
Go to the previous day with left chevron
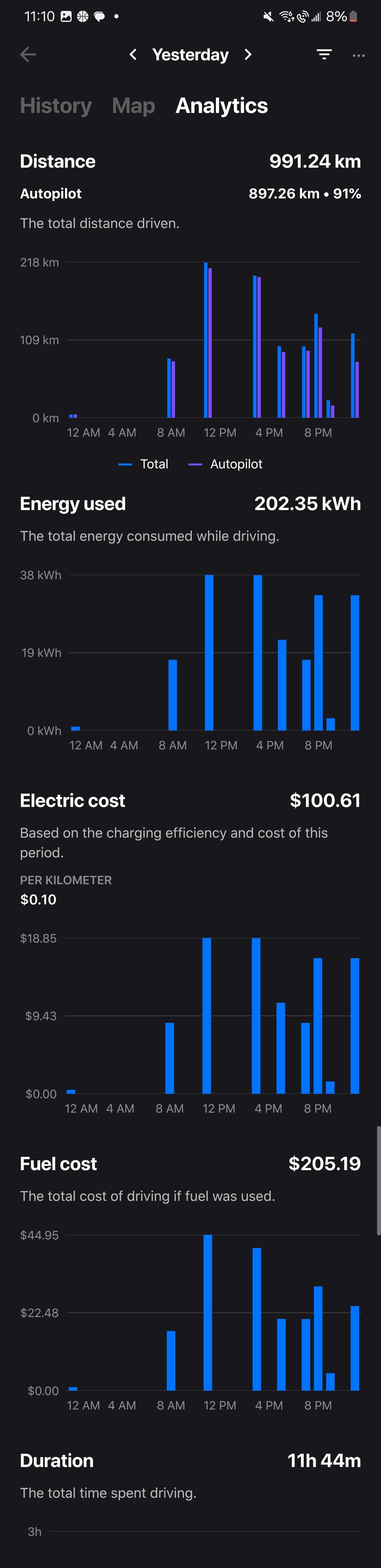point(133,55)
